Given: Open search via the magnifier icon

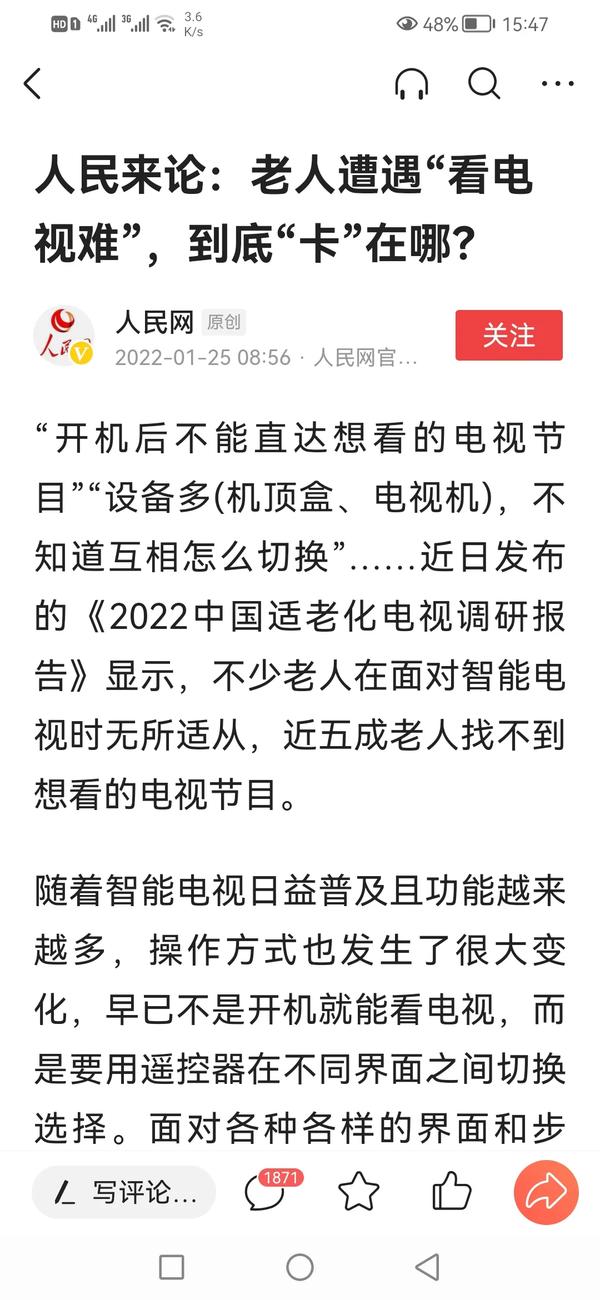Looking at the screenshot, I should pyautogui.click(x=484, y=84).
